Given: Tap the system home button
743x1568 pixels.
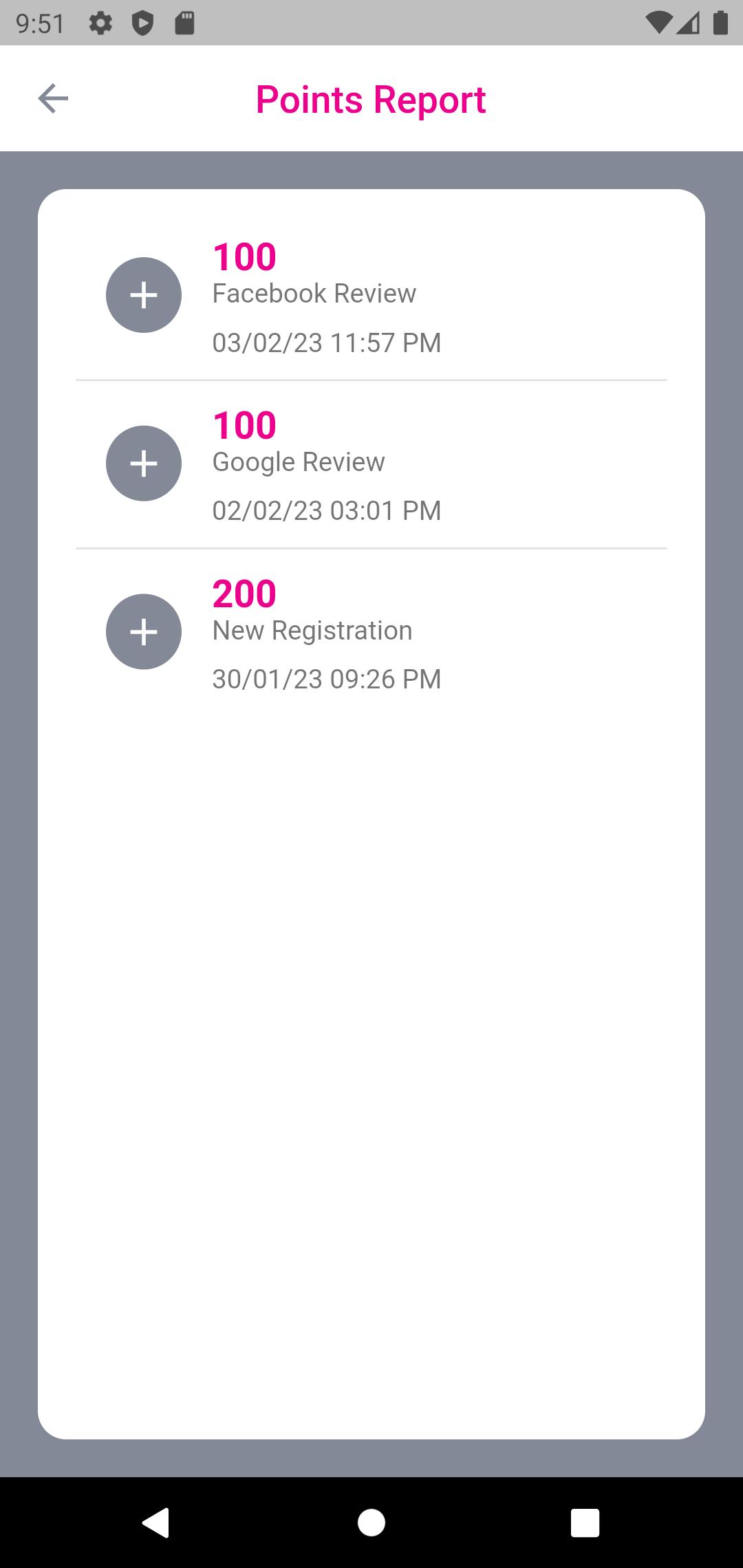Looking at the screenshot, I should pyautogui.click(x=371, y=1522).
